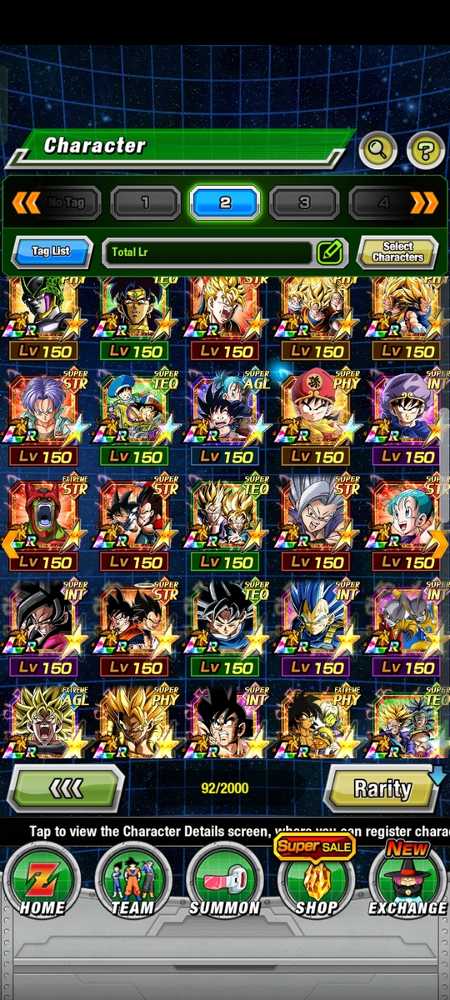Screen dimensions: 450x1000
Task: Open the magnifying glass search icon
Action: click(x=378, y=151)
